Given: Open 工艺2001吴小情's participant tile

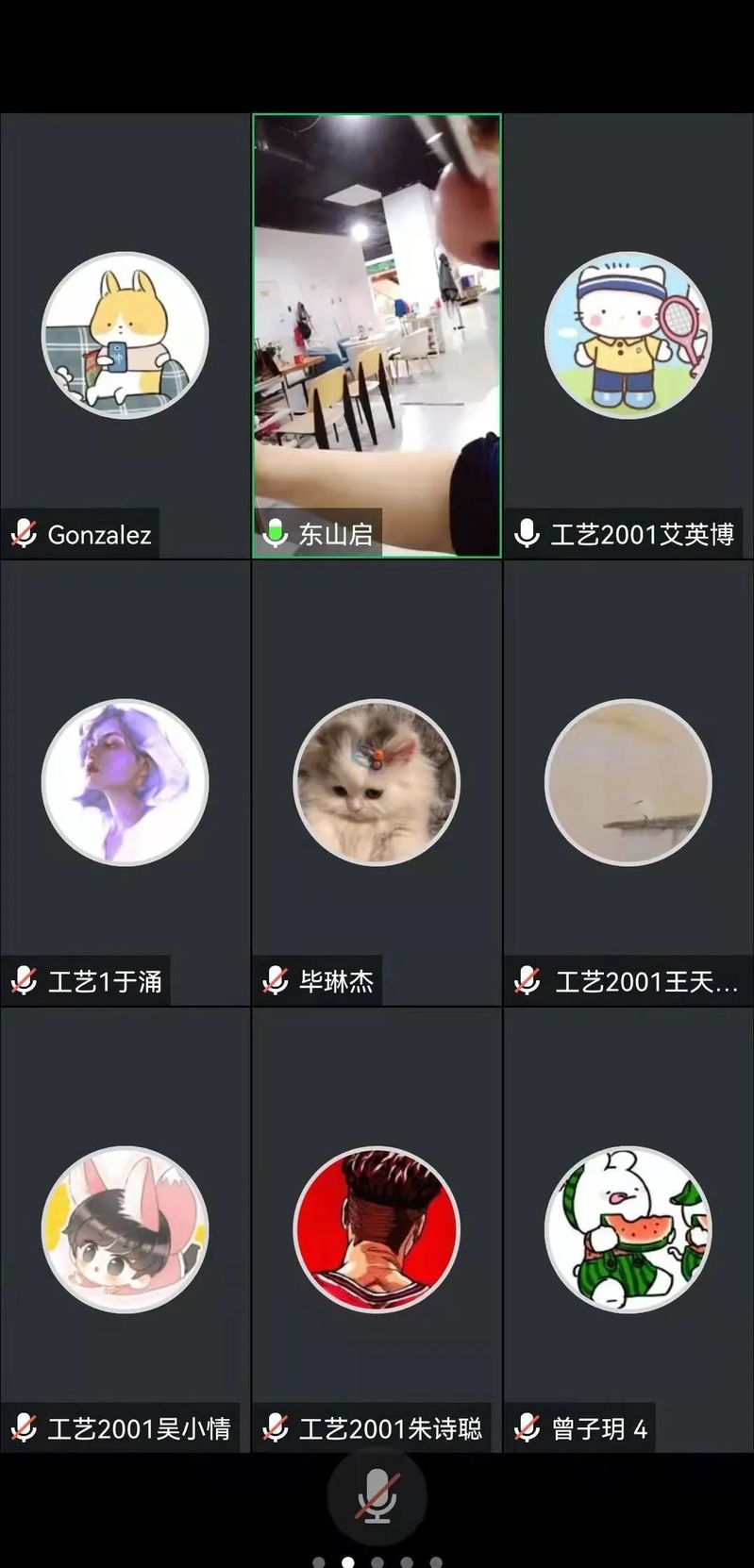Looking at the screenshot, I should pyautogui.click(x=125, y=1229).
